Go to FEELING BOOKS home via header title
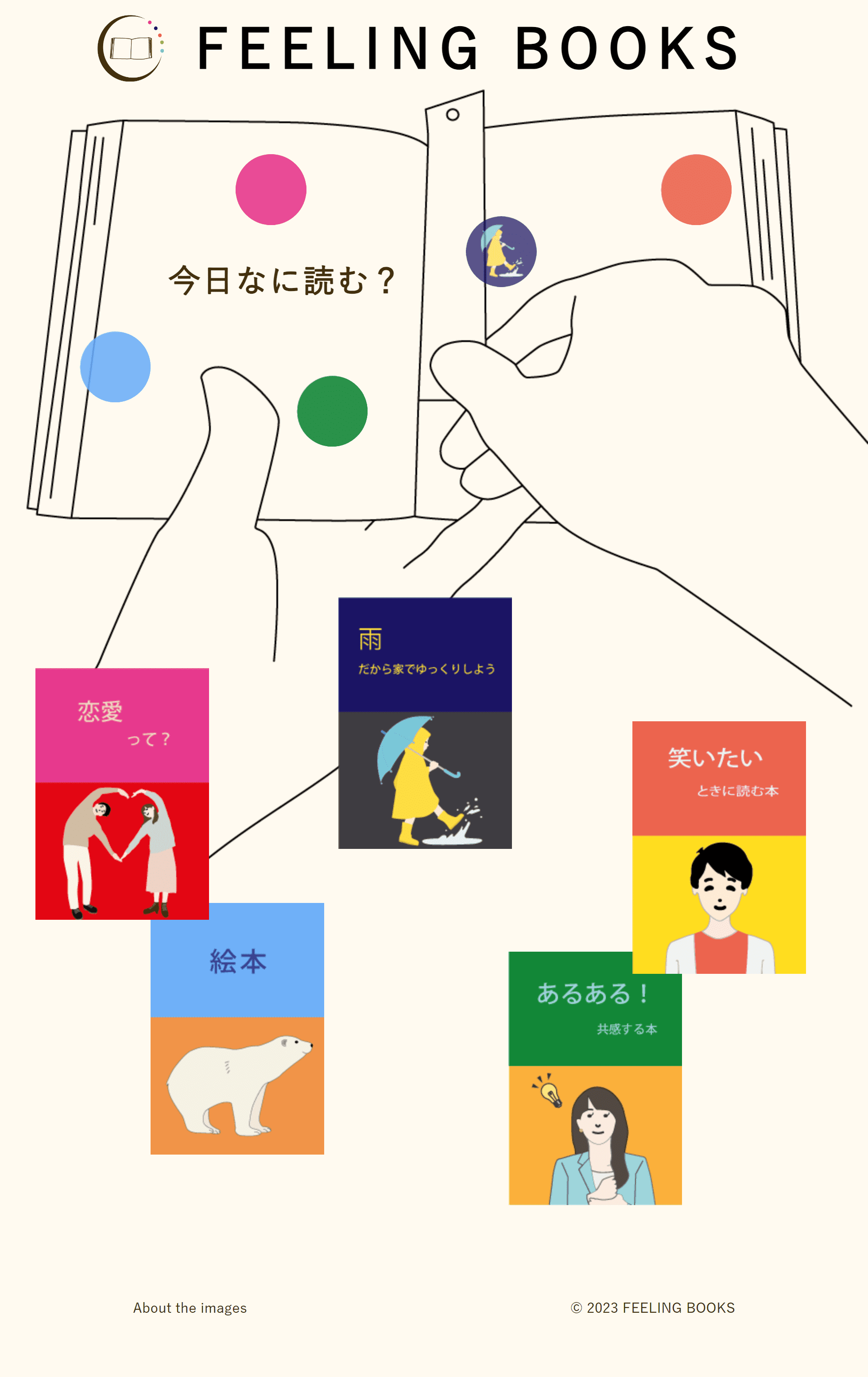 click(x=467, y=49)
